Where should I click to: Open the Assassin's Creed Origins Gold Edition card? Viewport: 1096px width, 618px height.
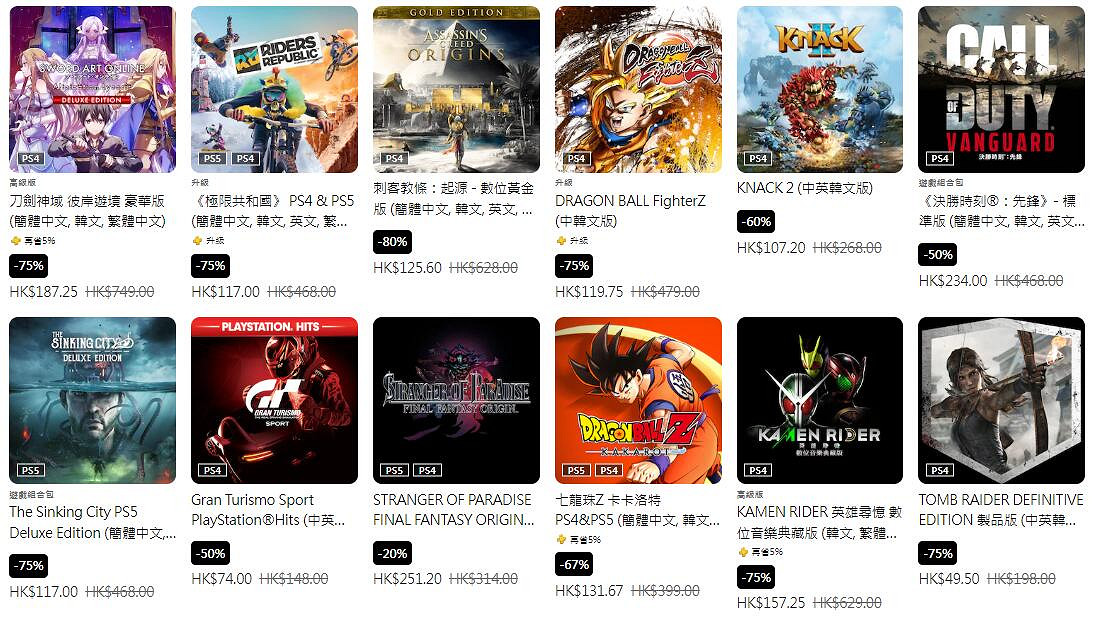pyautogui.click(x=456, y=90)
